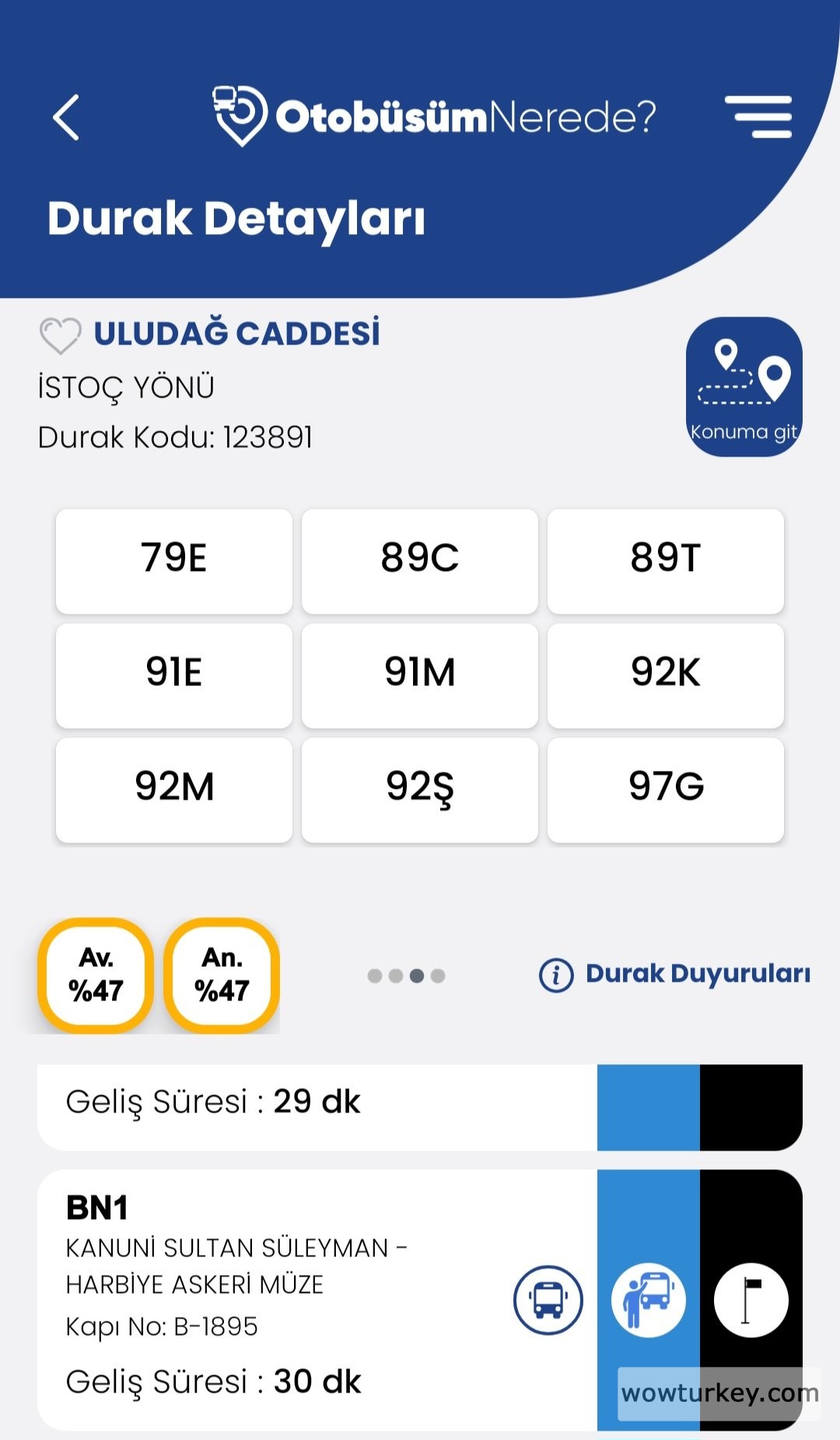Tap the Av. %47 badge
This screenshot has height=1440, width=840.
coord(96,975)
